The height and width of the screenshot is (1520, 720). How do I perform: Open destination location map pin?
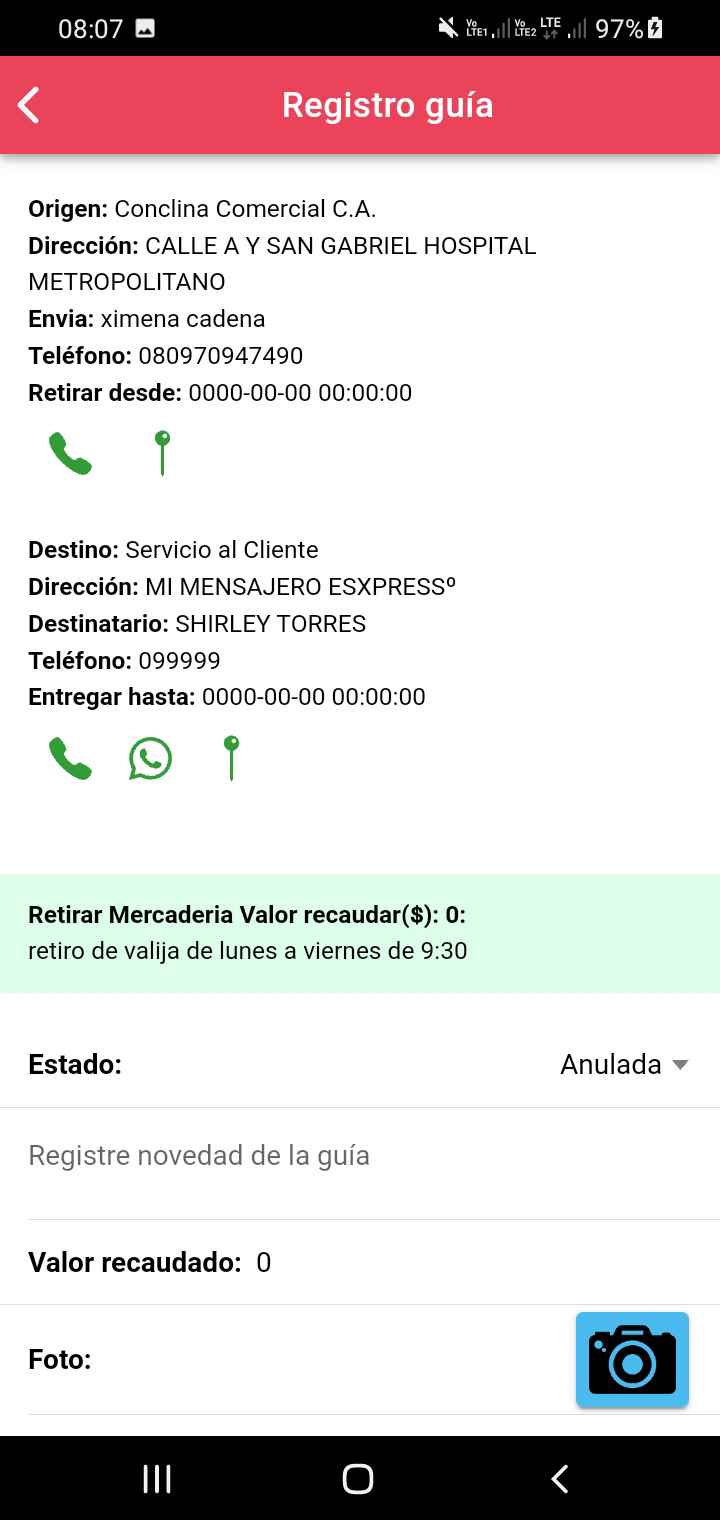[231, 758]
